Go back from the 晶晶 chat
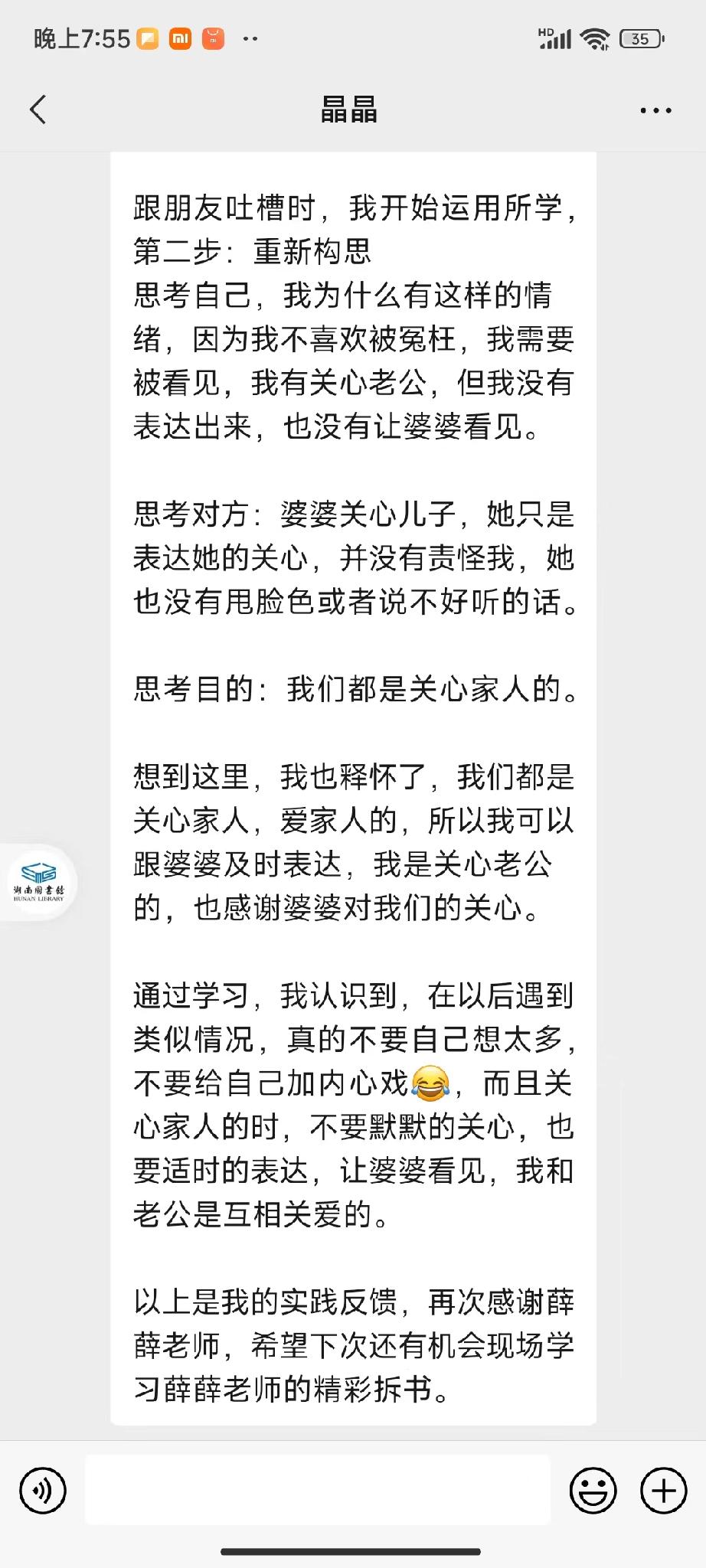This screenshot has height=1568, width=706. pyautogui.click(x=38, y=109)
